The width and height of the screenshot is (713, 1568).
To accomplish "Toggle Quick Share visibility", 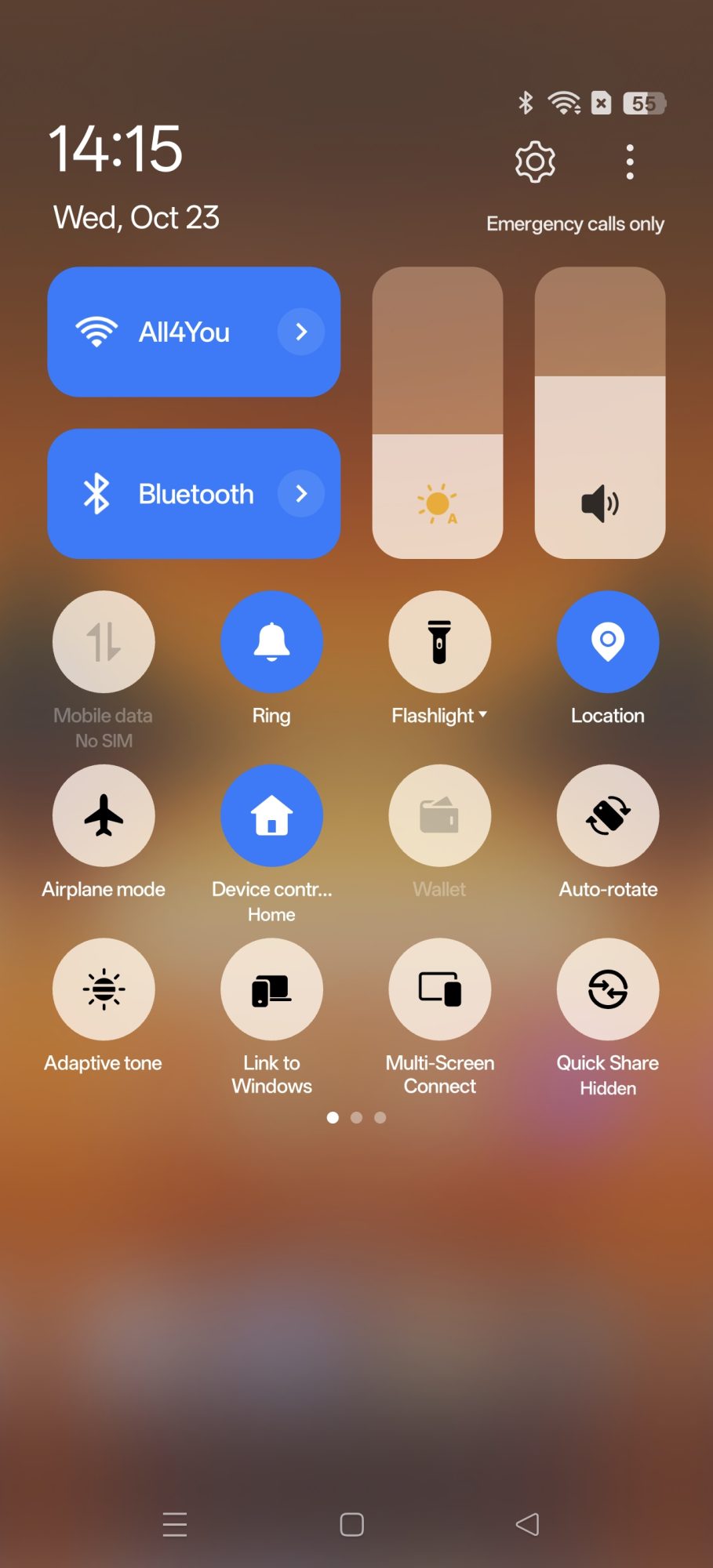I will (608, 989).
